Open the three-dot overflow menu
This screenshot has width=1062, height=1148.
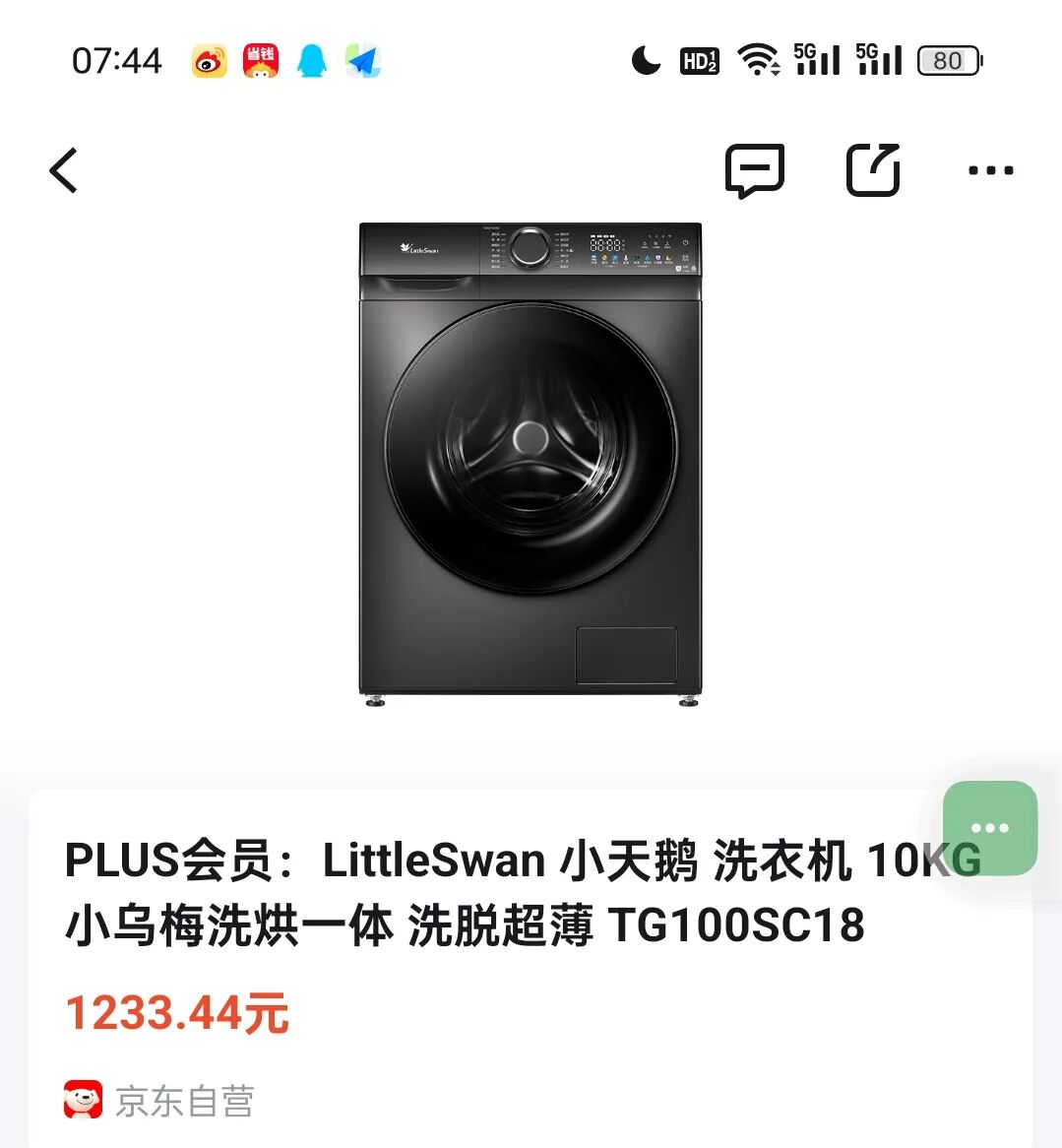990,170
